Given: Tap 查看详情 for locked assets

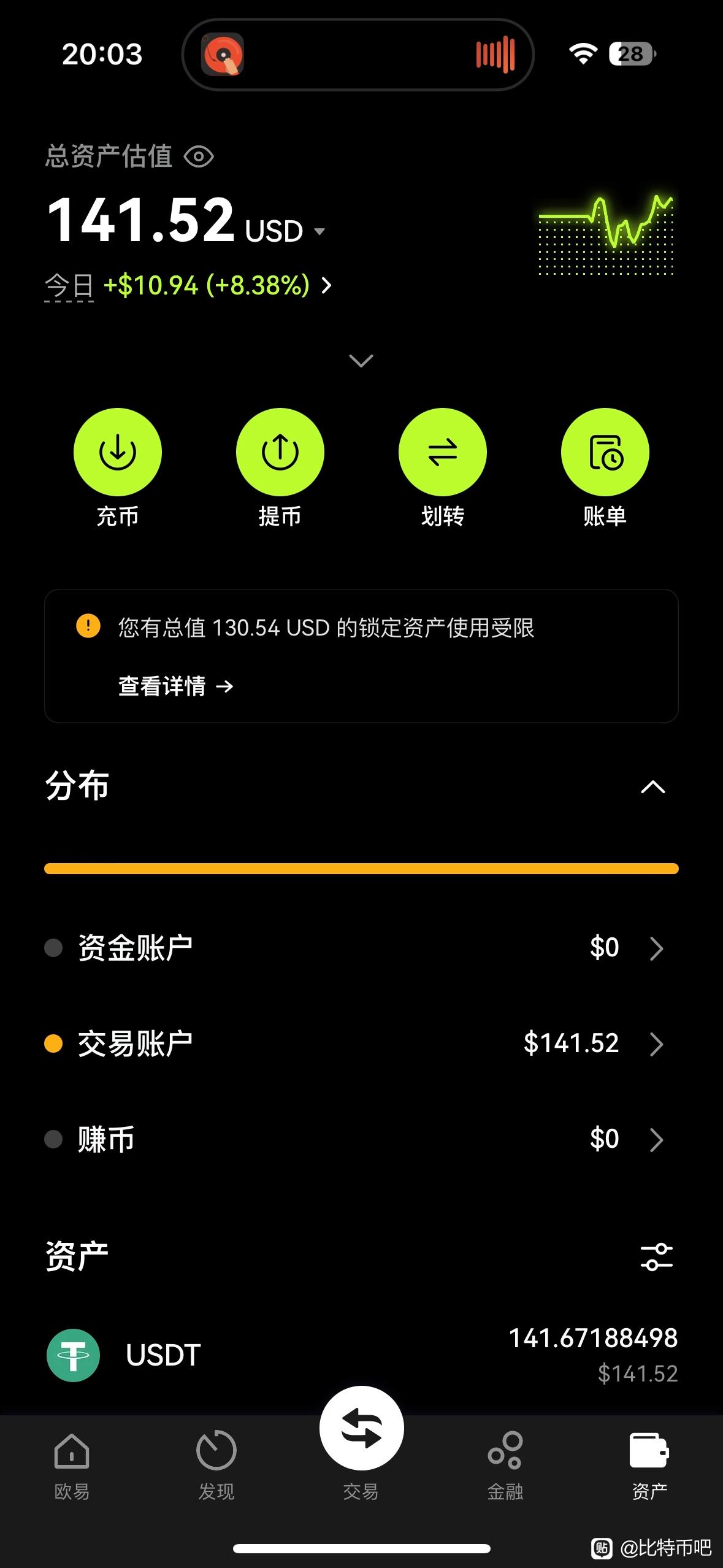Looking at the screenshot, I should [x=176, y=686].
